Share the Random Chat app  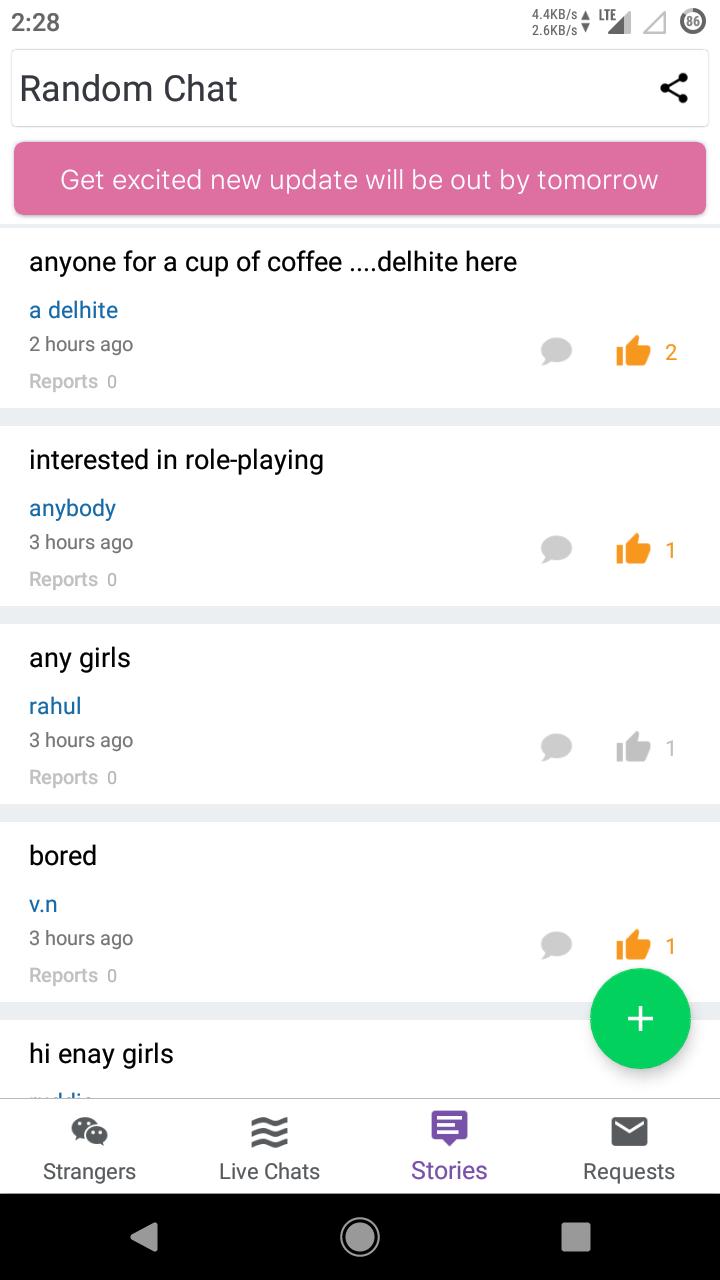click(x=674, y=88)
